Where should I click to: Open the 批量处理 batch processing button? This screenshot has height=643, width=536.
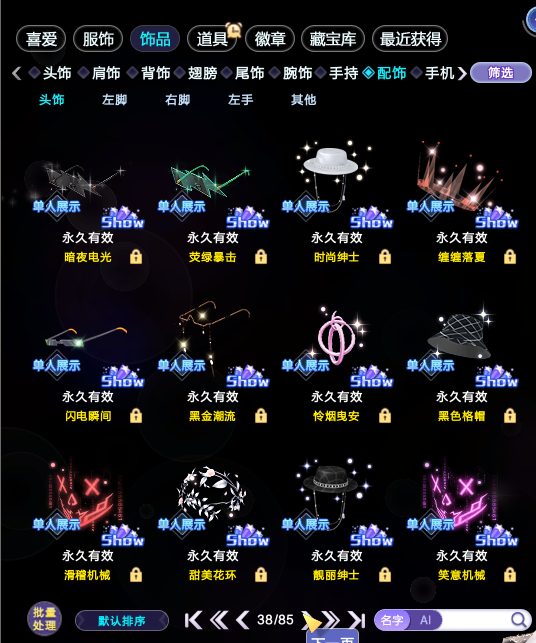pyautogui.click(x=44, y=619)
